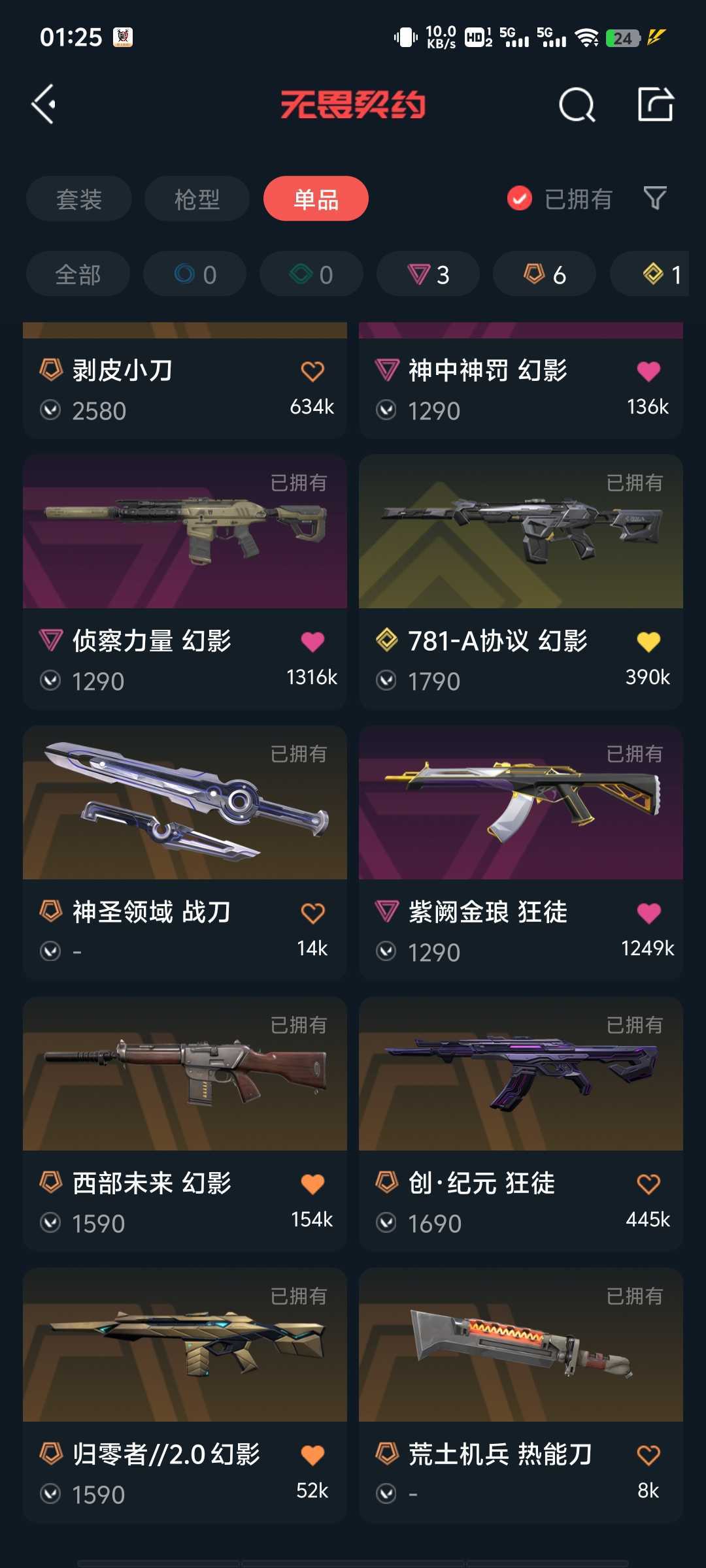Viewport: 706px width, 1568px height.
Task: Go back using the top-left arrow
Action: point(44,104)
